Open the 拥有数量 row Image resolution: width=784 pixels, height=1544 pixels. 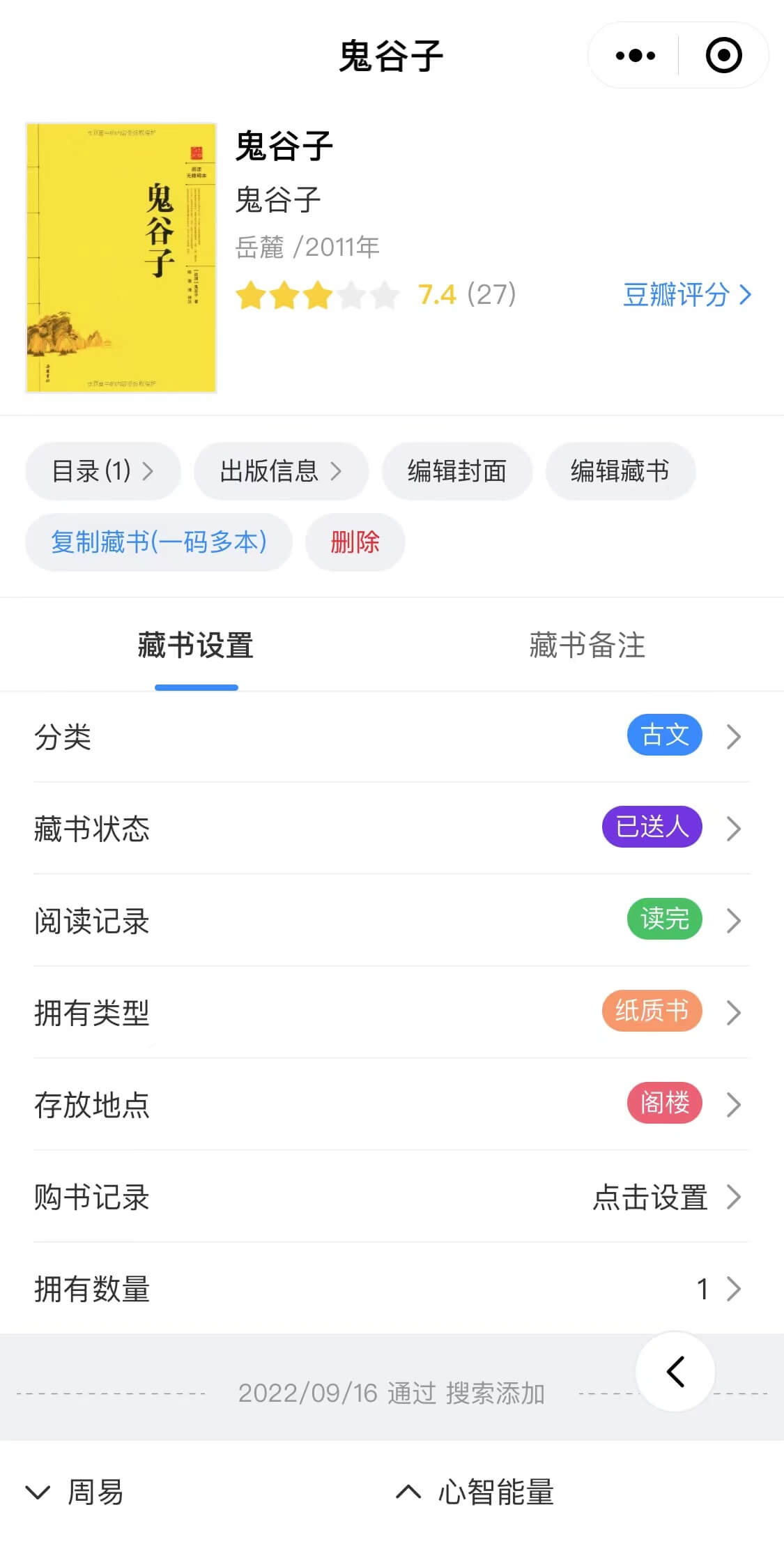[392, 1288]
